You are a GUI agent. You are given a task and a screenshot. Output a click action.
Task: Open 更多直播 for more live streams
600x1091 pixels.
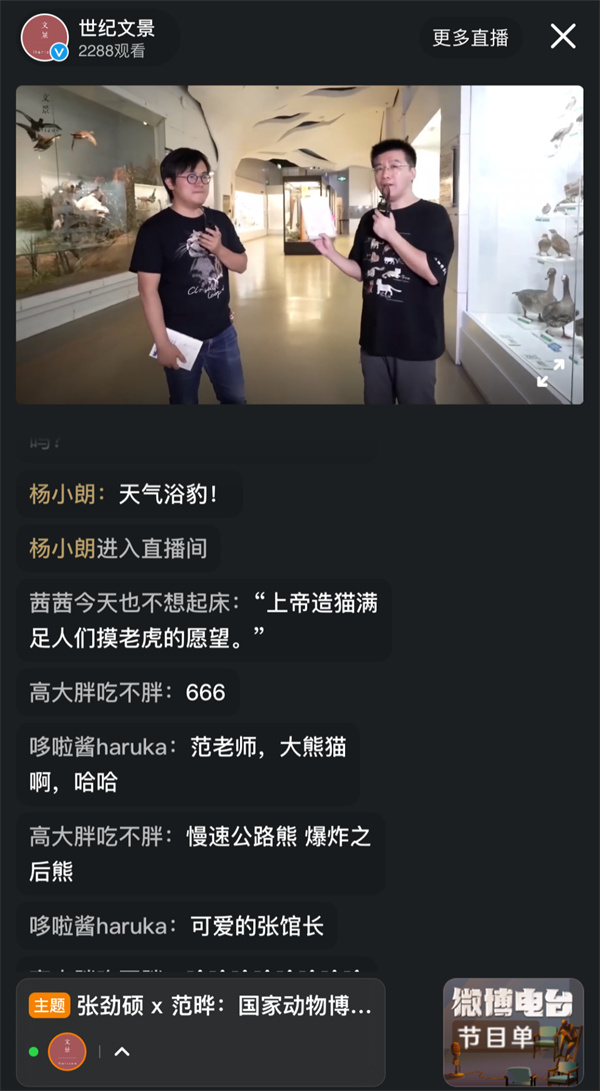click(470, 38)
